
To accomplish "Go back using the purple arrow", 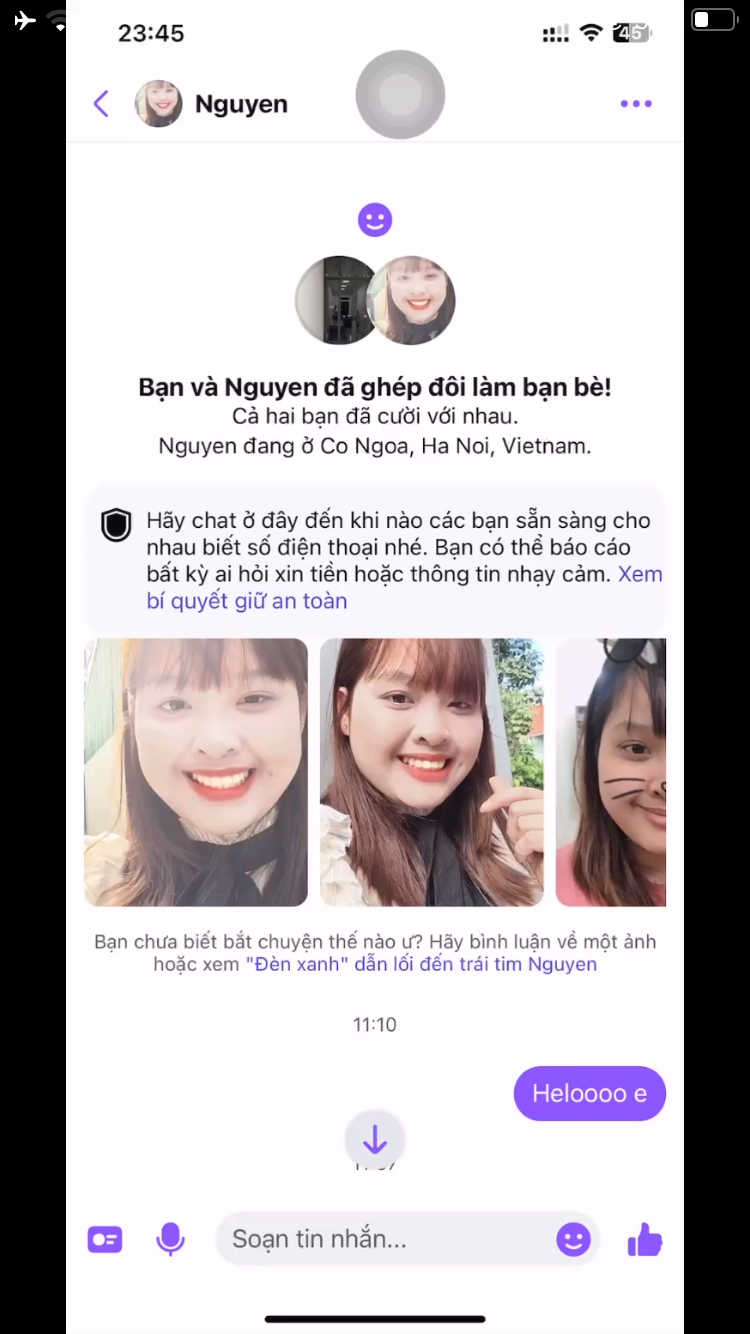I will pyautogui.click(x=101, y=104).
